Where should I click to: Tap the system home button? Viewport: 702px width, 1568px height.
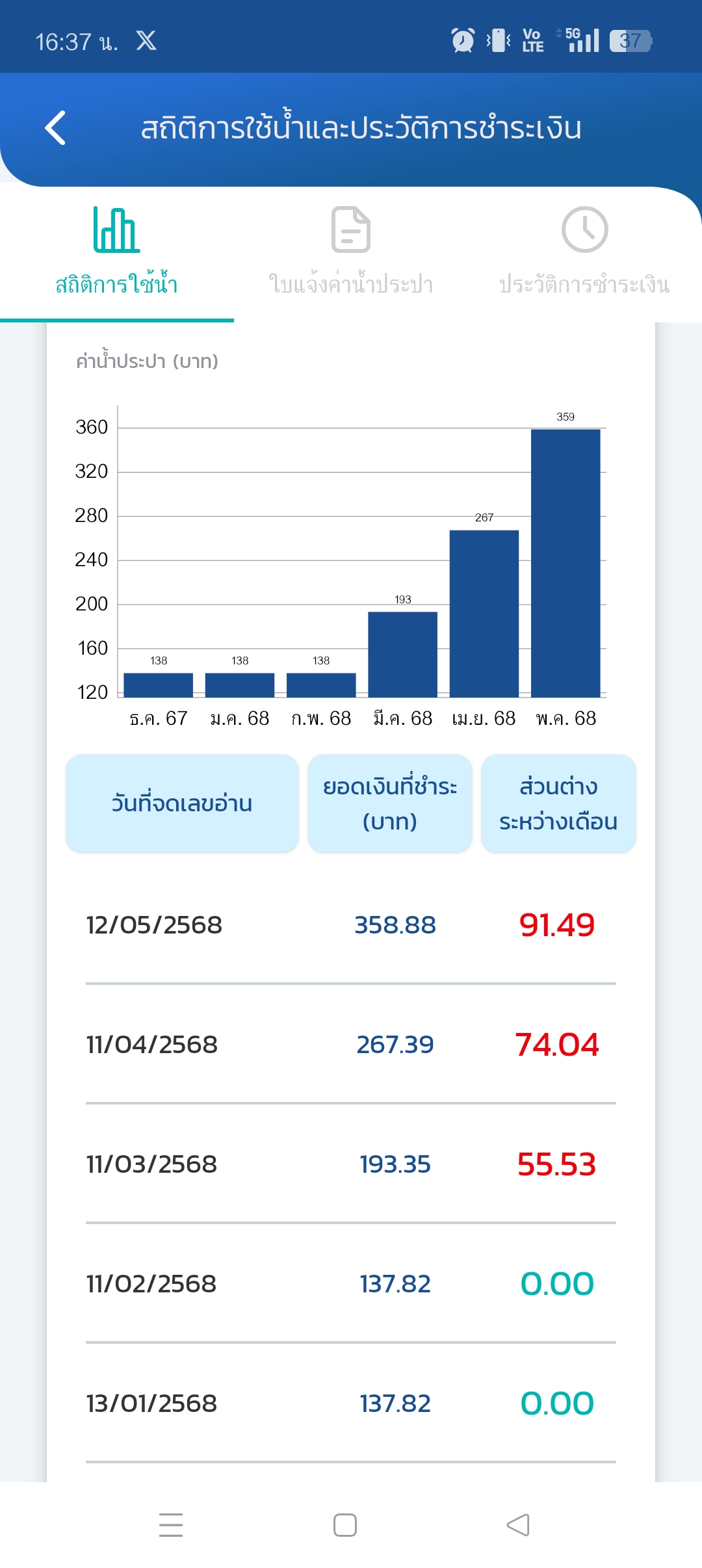coord(345,1525)
